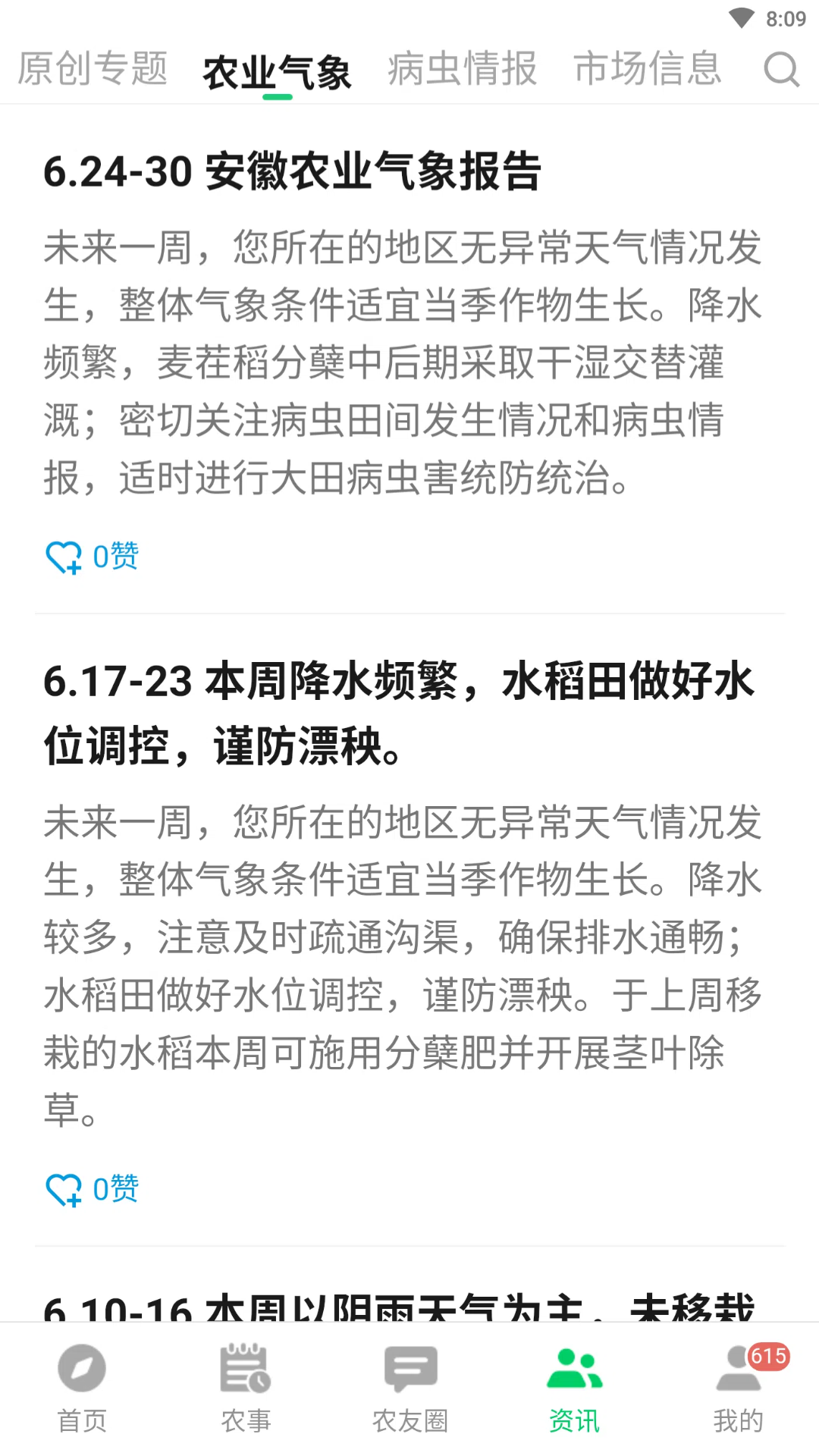This screenshot has height=1456, width=819.
Task: Tap the 0赞 count on the first article
Action: [x=114, y=557]
